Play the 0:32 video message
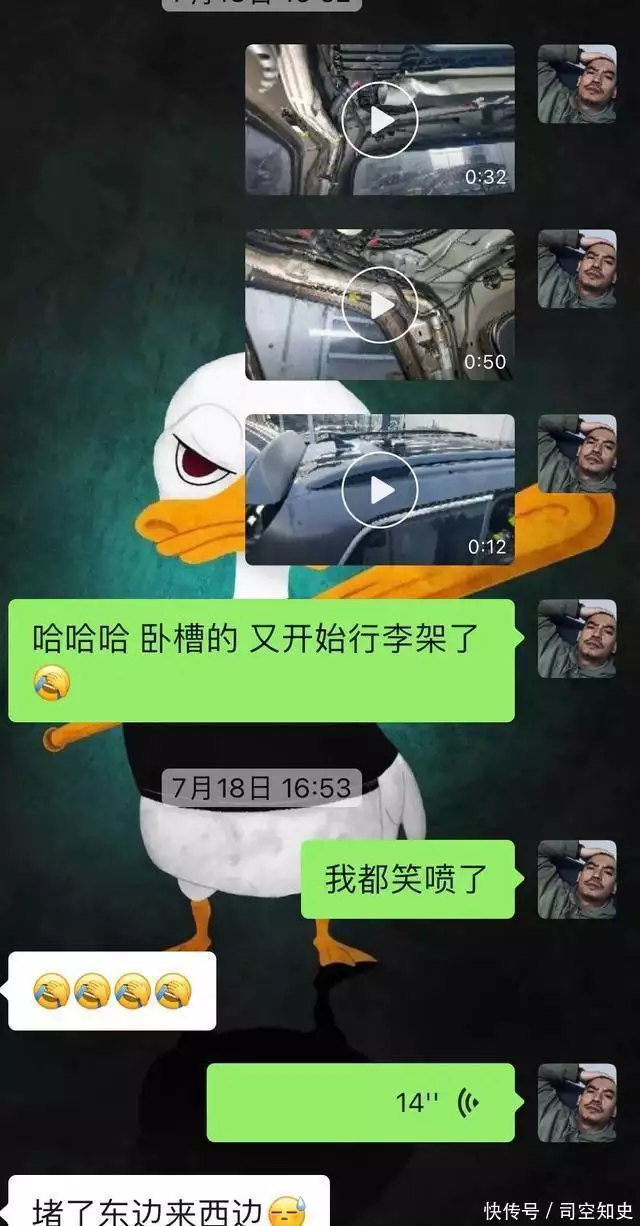Screen dimensions: 640x1226 pyautogui.click(x=380, y=119)
